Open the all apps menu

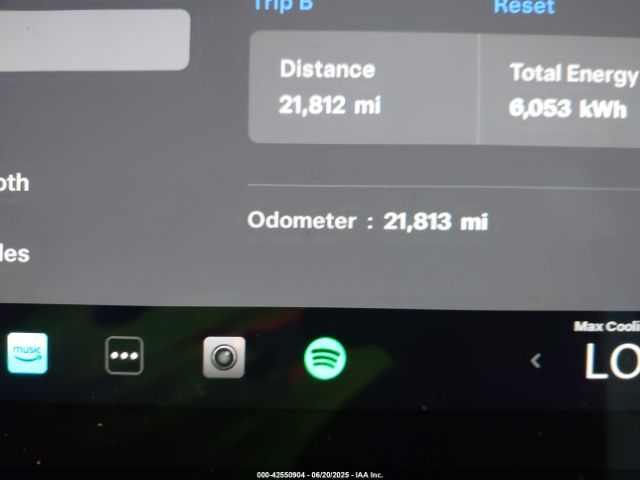click(x=124, y=355)
